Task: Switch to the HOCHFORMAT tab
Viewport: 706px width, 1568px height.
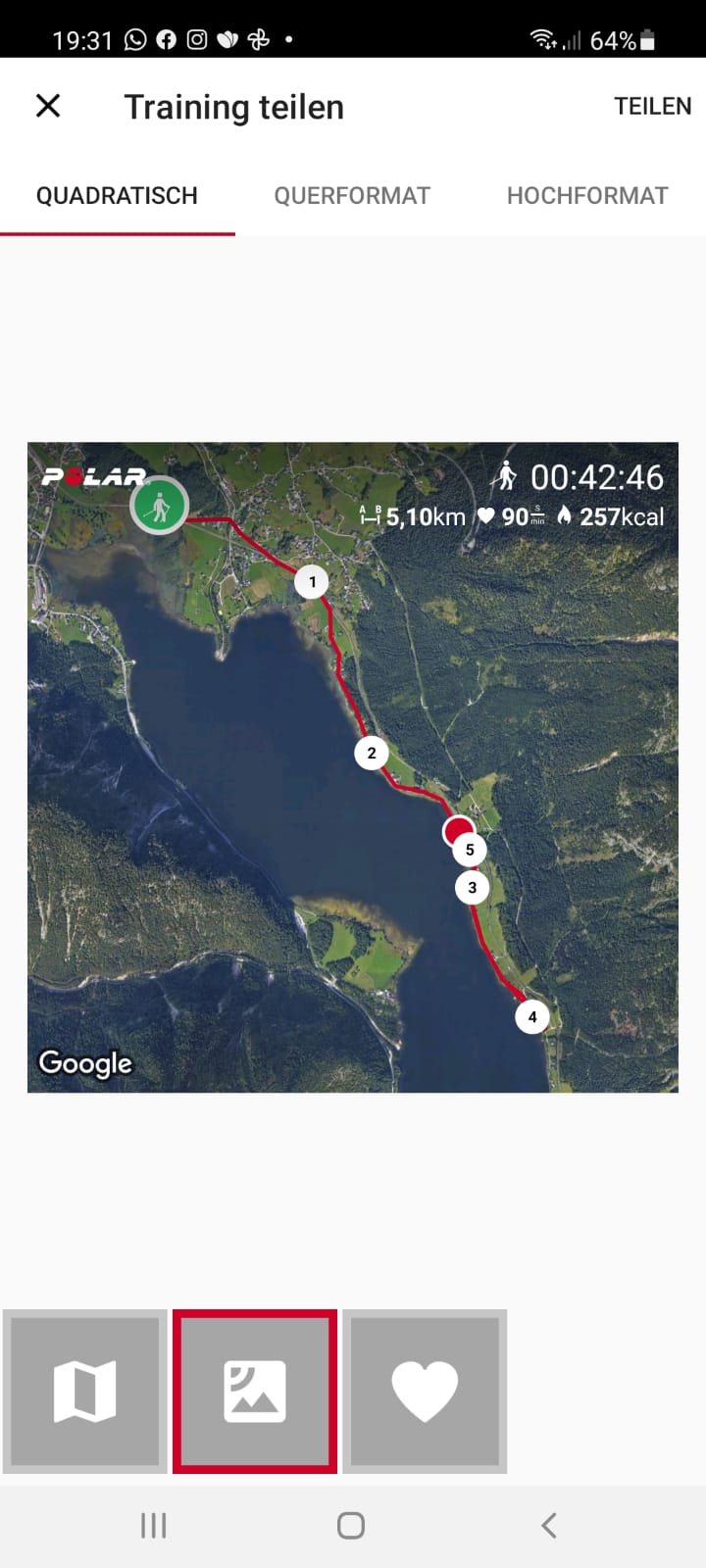Action: coord(587,196)
